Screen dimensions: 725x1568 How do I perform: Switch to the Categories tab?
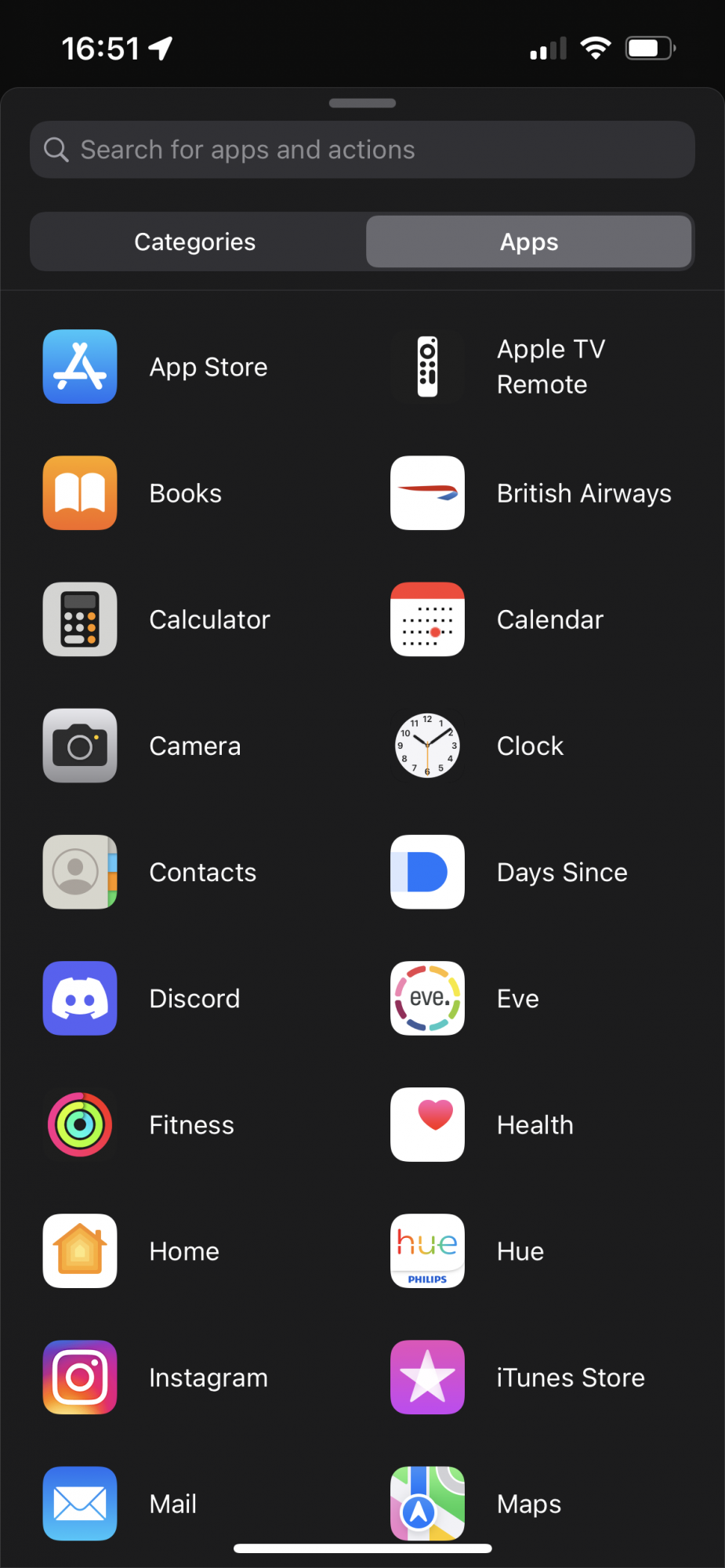coord(195,241)
